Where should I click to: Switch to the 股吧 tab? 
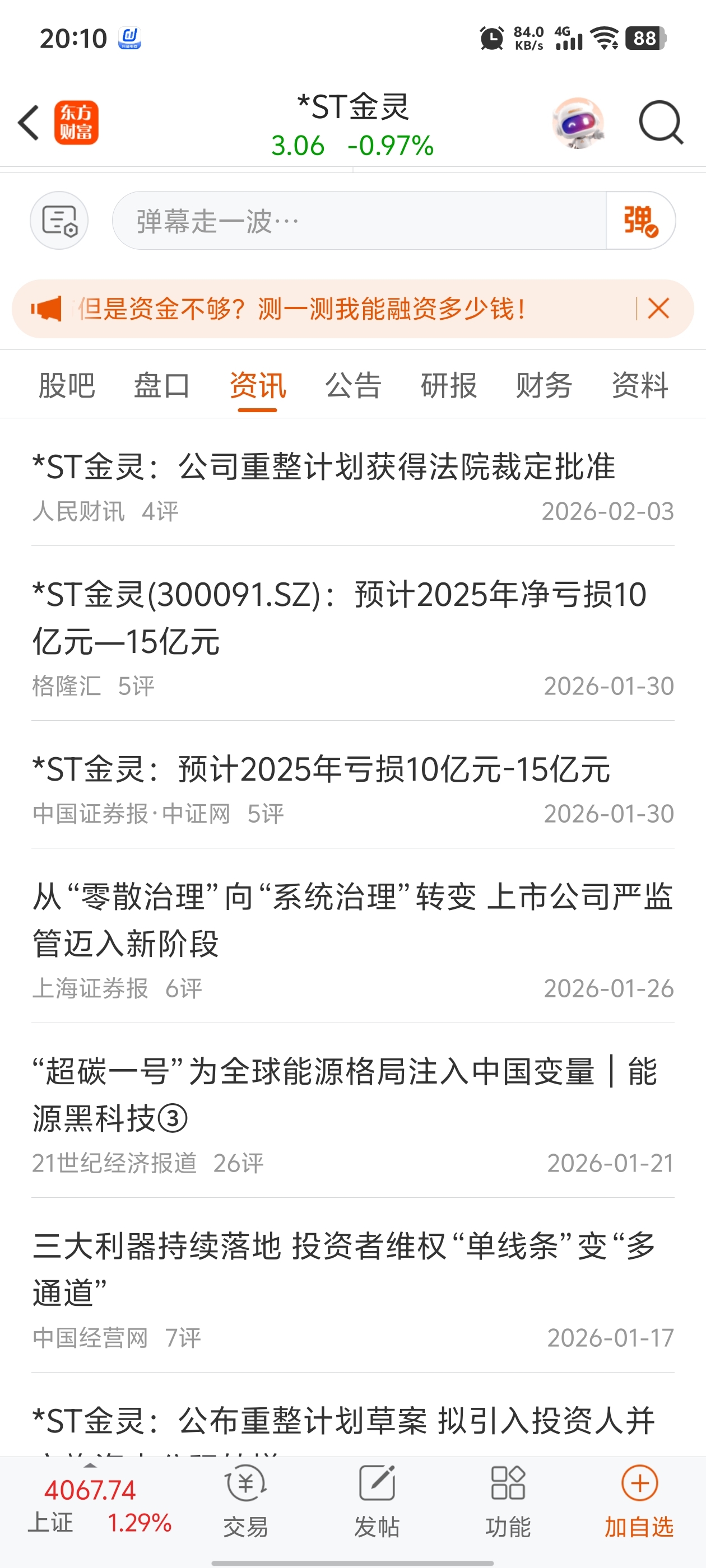tap(66, 385)
